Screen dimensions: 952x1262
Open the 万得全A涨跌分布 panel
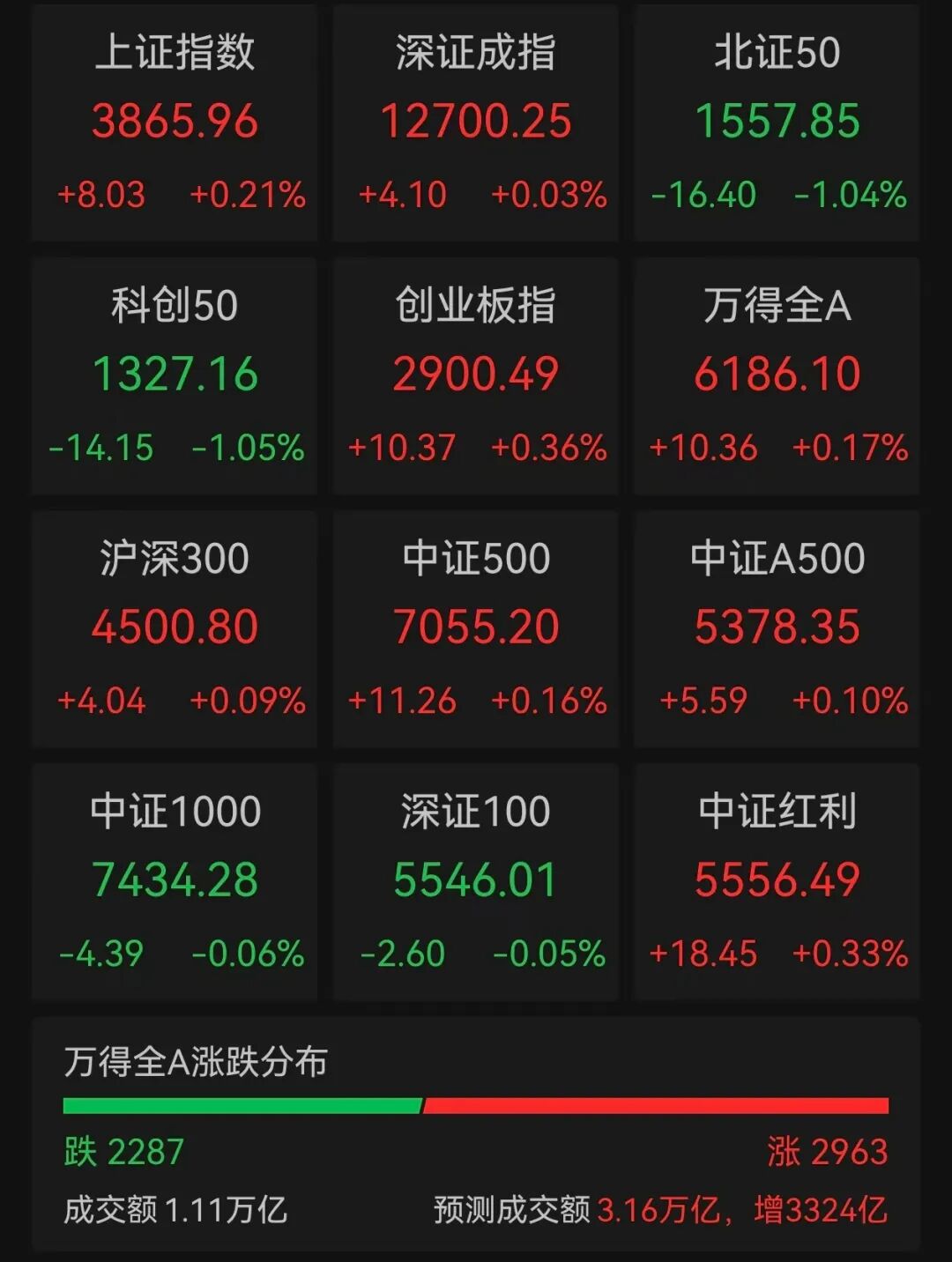tap(476, 1133)
